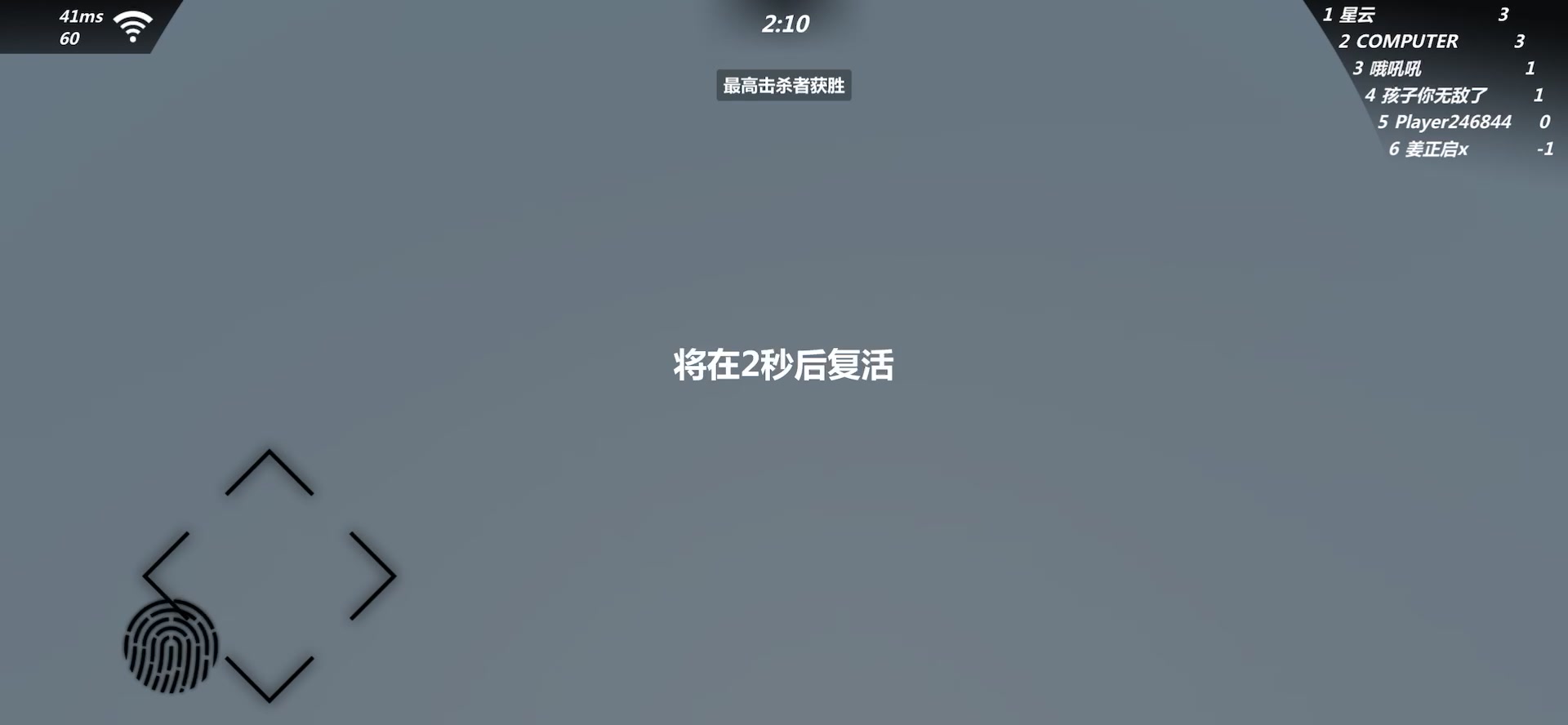Tap the up arrow on the movement pad
The width and height of the screenshot is (1568, 725).
pos(269,472)
